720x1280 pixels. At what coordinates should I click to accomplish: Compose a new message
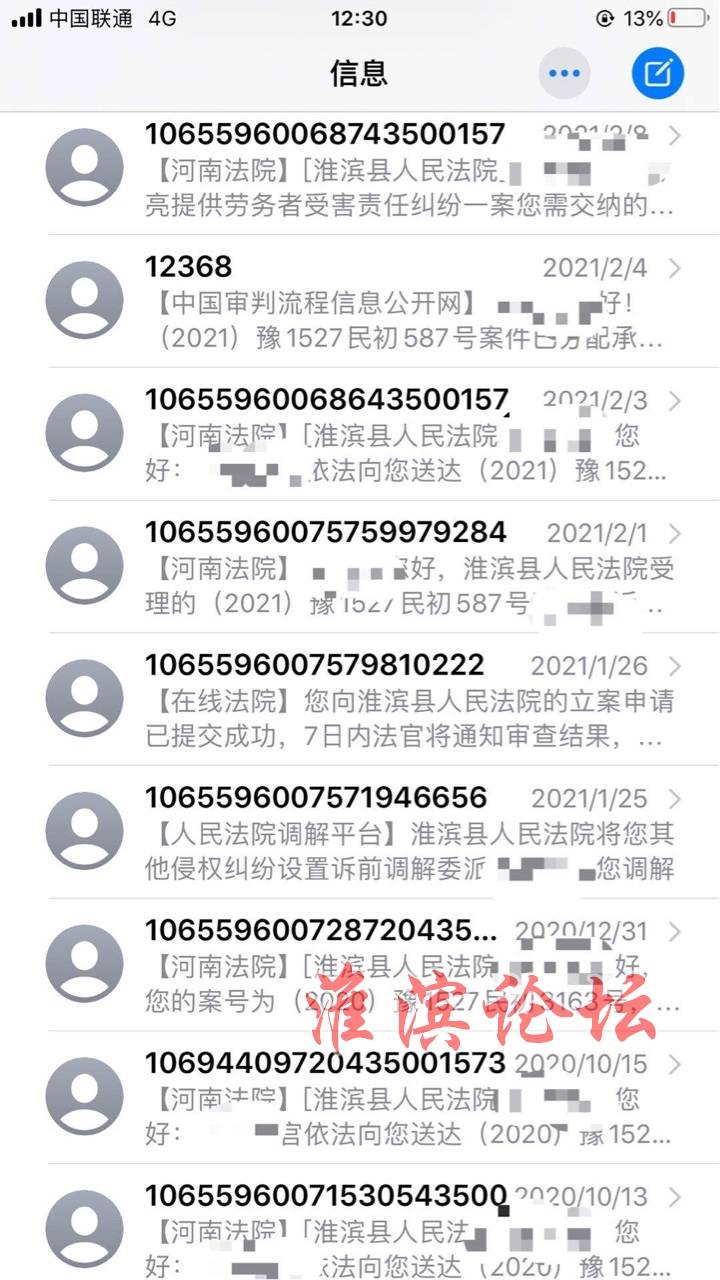tap(658, 73)
